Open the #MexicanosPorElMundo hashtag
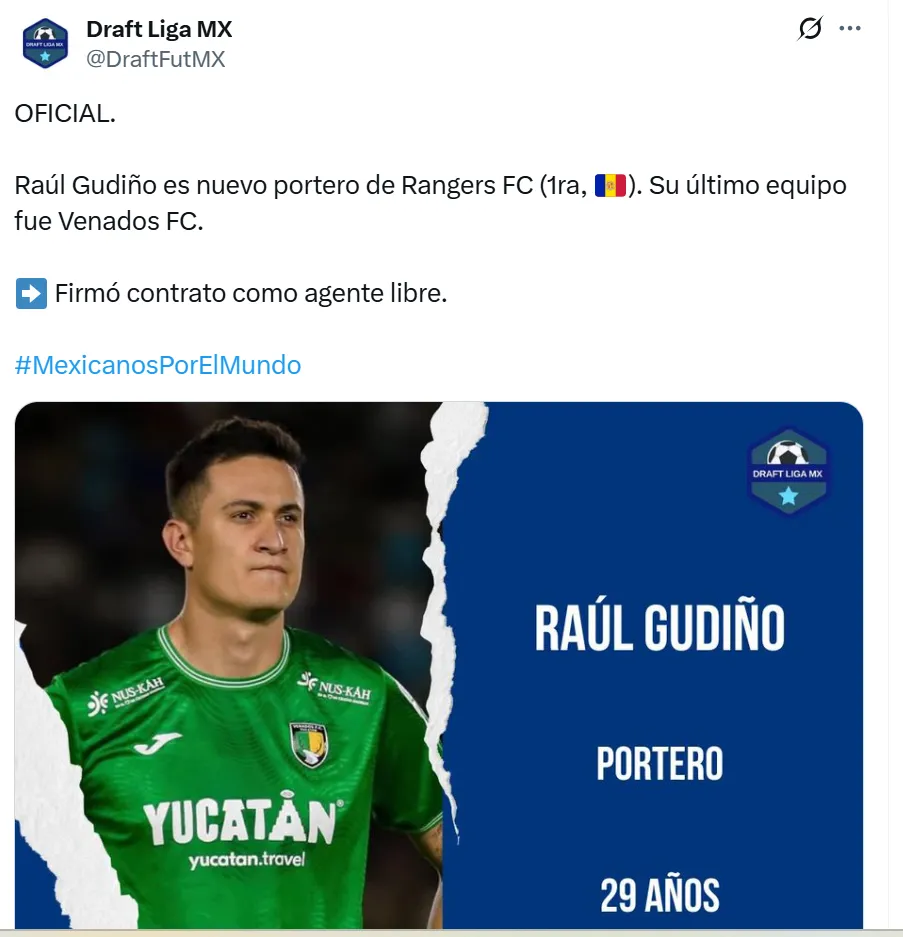Screen dimensions: 903x937 point(158,365)
